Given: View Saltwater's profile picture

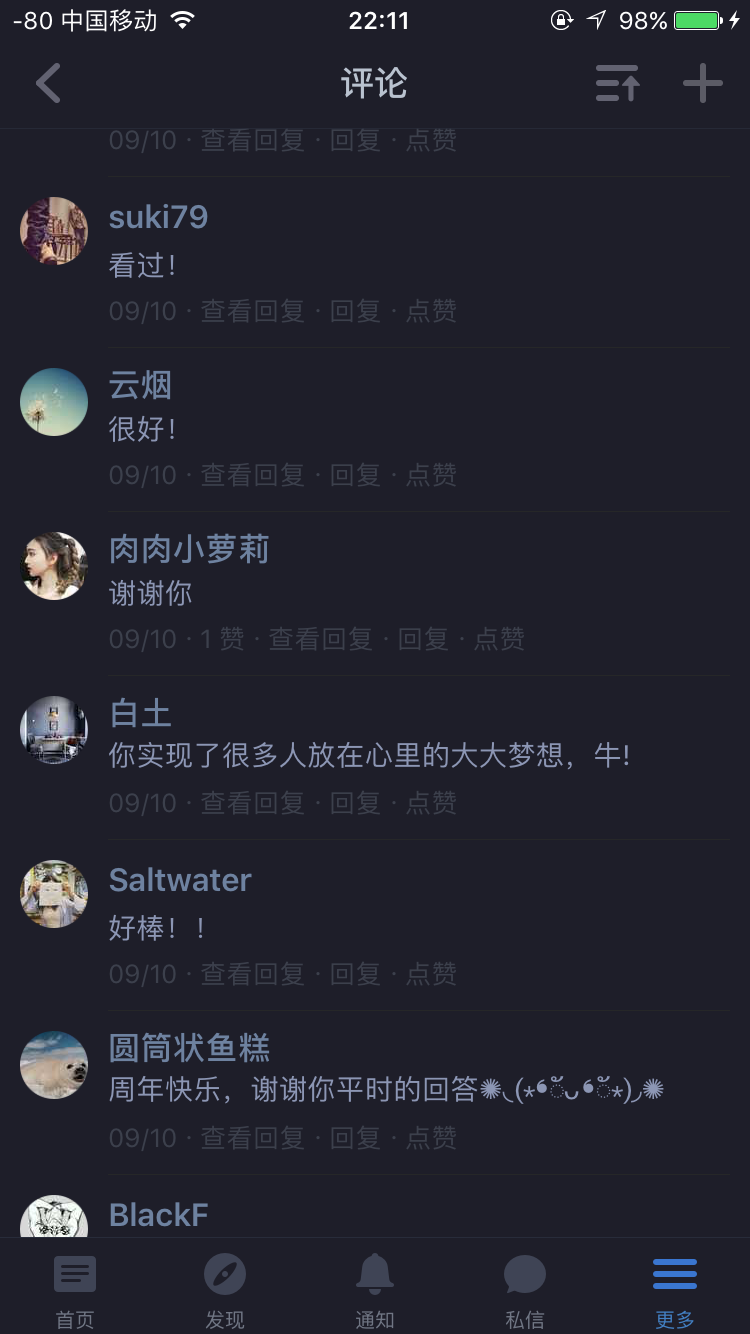Looking at the screenshot, I should pos(54,894).
